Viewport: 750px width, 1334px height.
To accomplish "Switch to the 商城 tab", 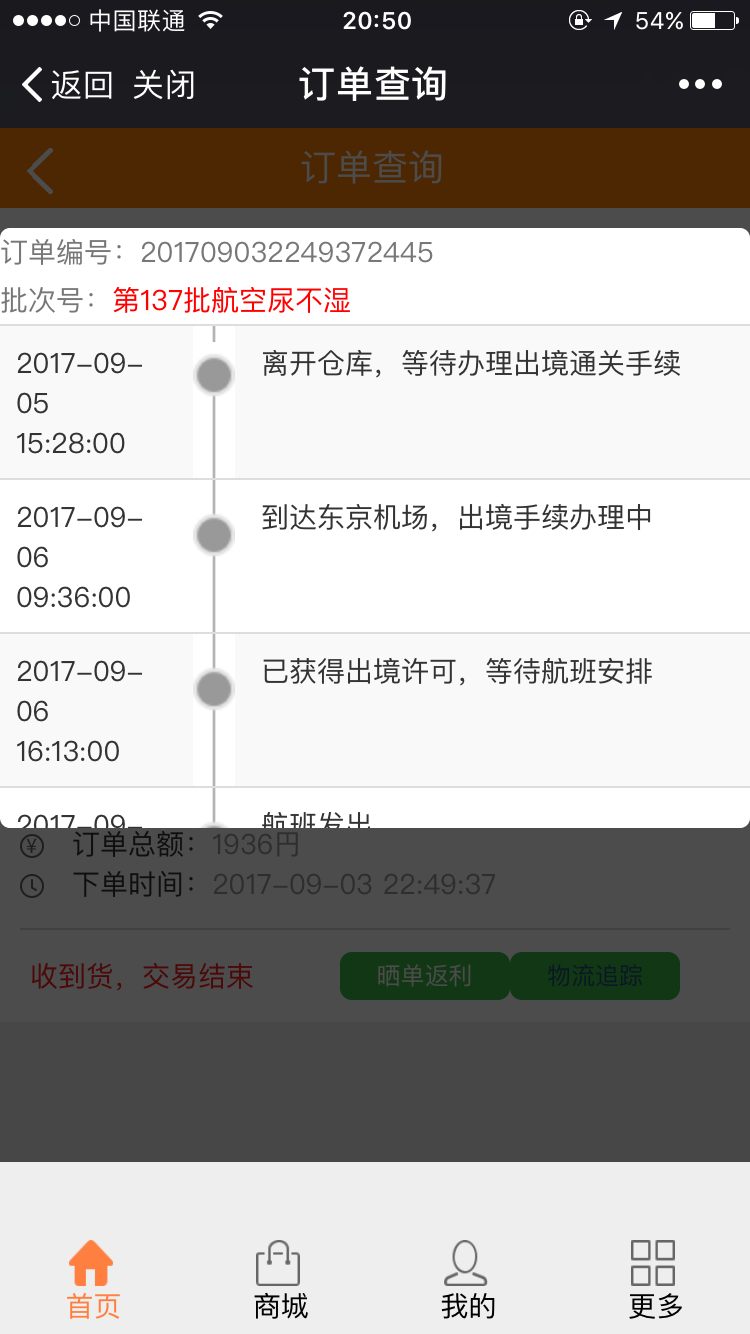I will pyautogui.click(x=280, y=1280).
